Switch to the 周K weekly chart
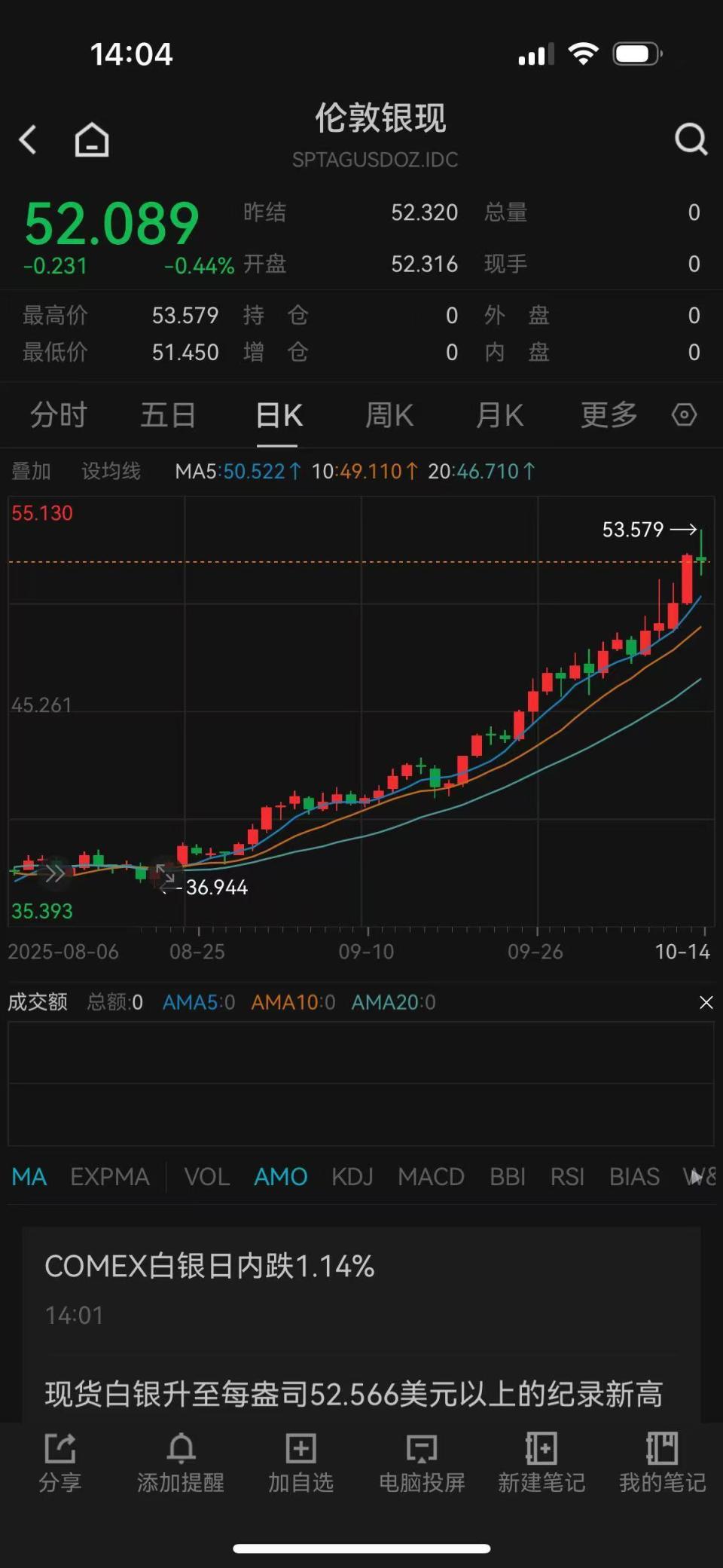 (389, 414)
